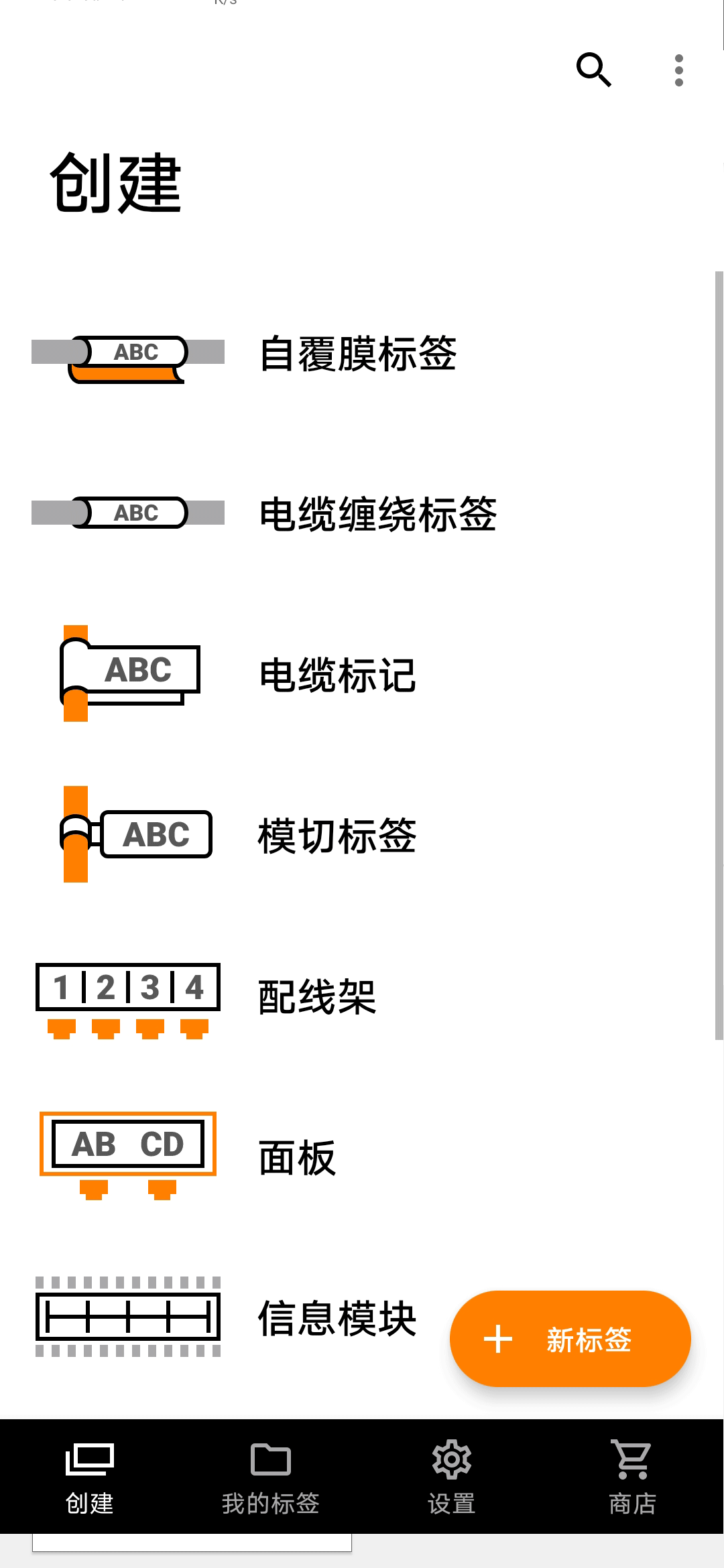Open the search icon
Image resolution: width=724 pixels, height=1568 pixels.
coord(594,70)
